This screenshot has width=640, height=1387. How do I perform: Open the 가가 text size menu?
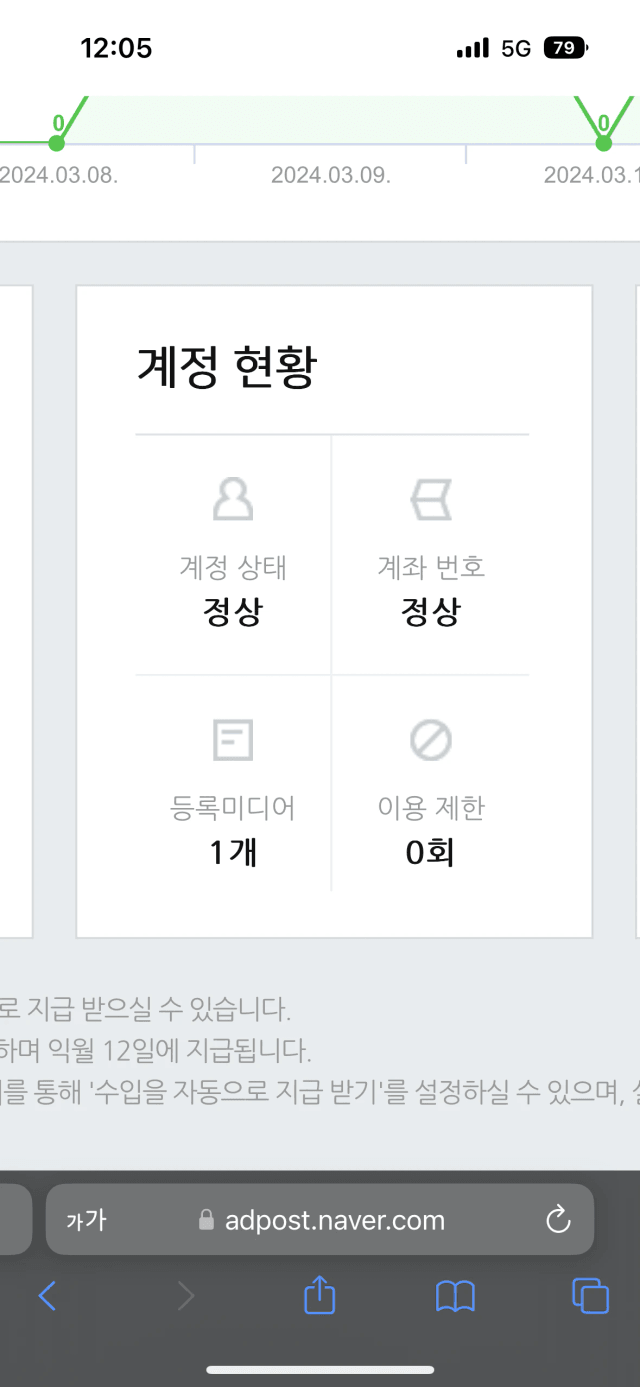86,1220
